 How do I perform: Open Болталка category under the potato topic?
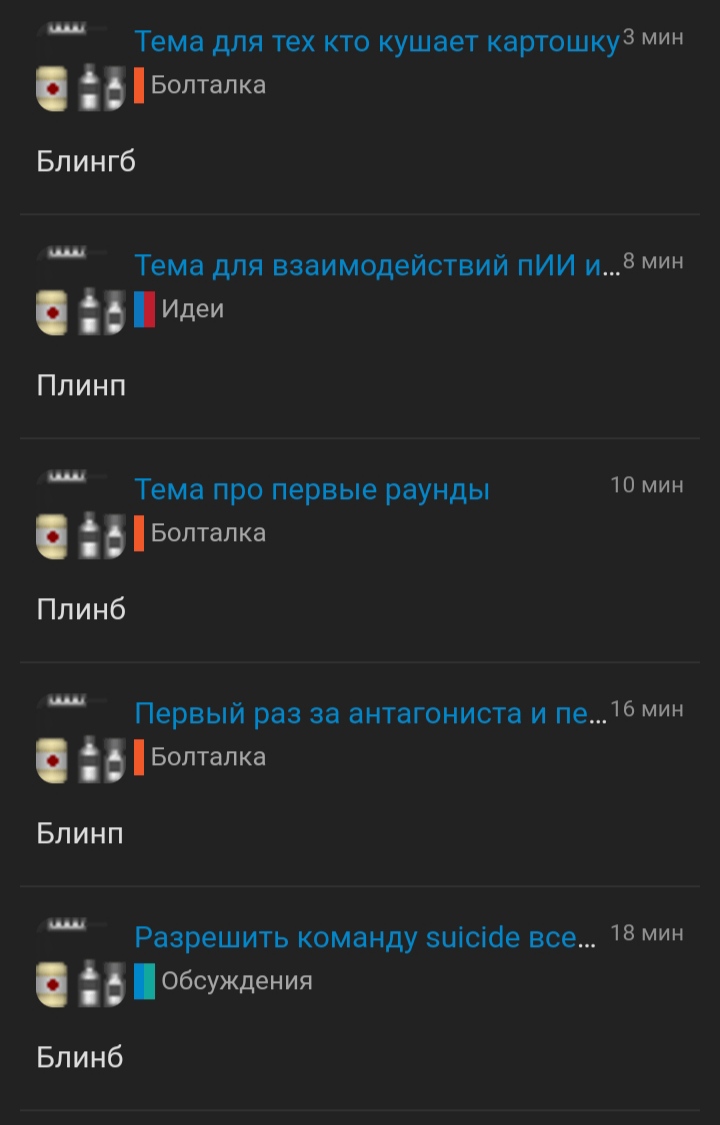[x=207, y=85]
